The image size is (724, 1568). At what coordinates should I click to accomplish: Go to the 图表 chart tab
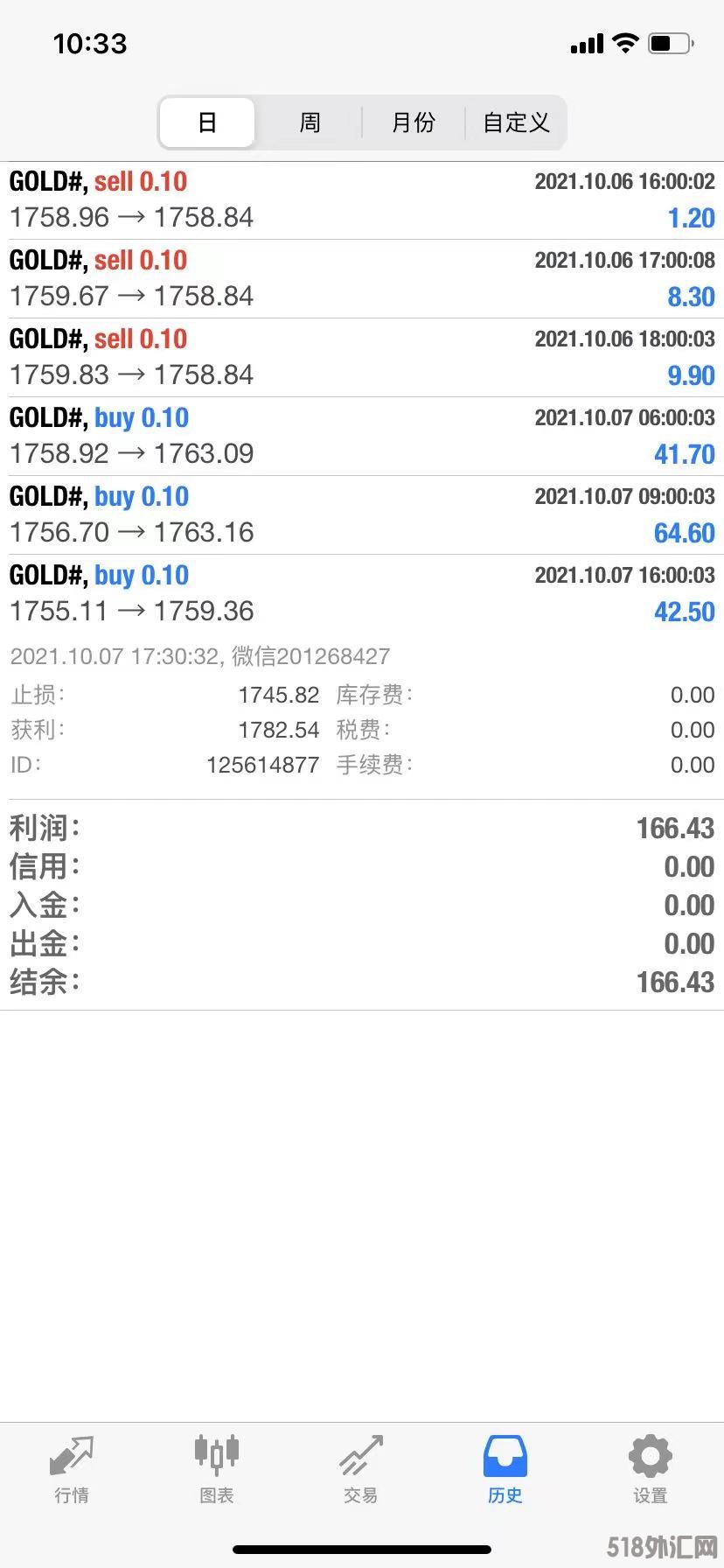216,1470
